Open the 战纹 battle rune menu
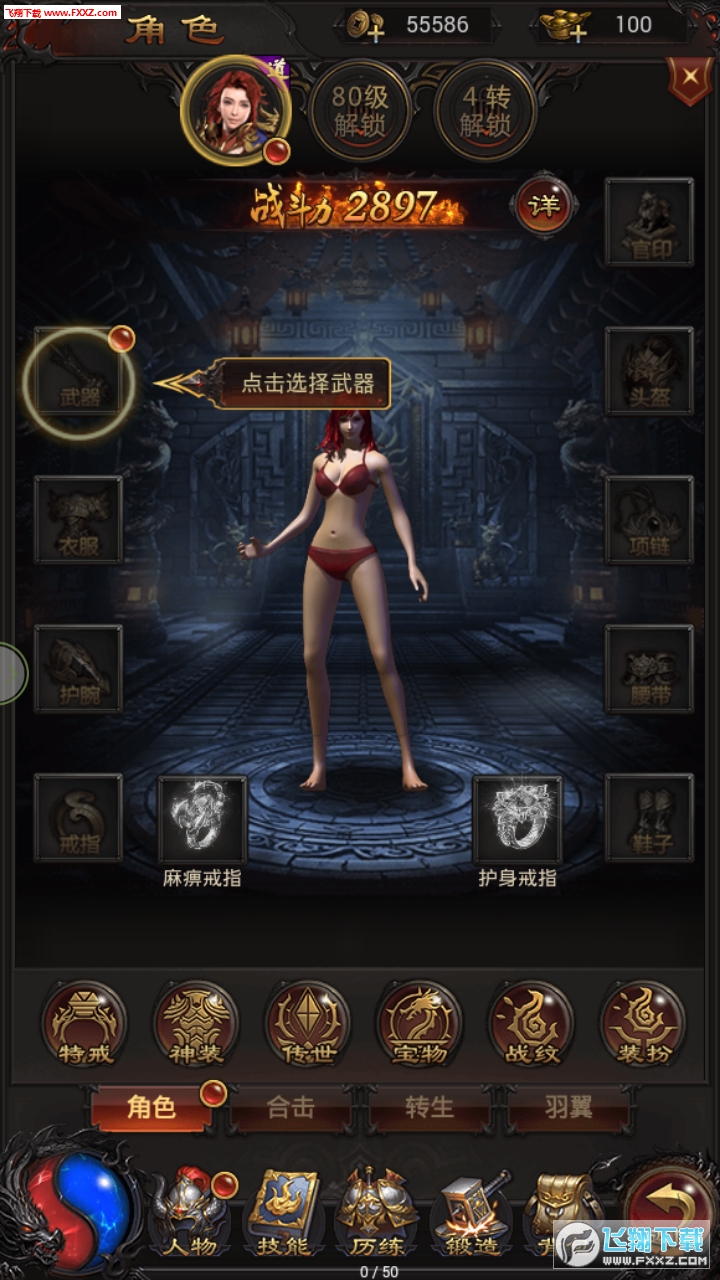This screenshot has height=1280, width=720. pos(531,1025)
